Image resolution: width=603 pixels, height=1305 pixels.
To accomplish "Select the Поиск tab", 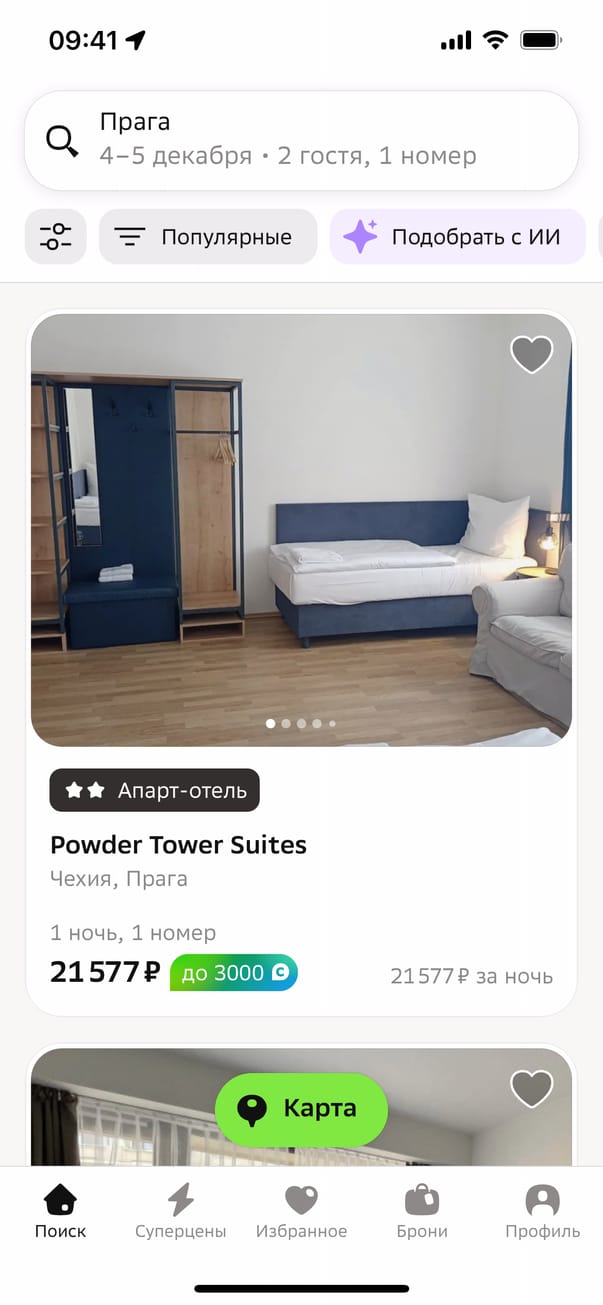I will [61, 1212].
